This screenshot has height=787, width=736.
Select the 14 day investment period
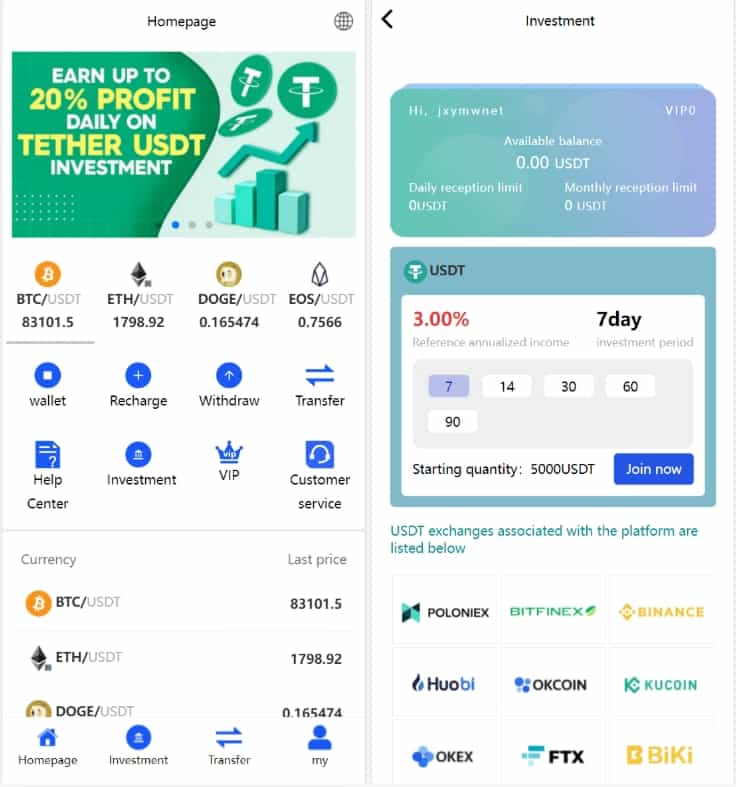[507, 386]
